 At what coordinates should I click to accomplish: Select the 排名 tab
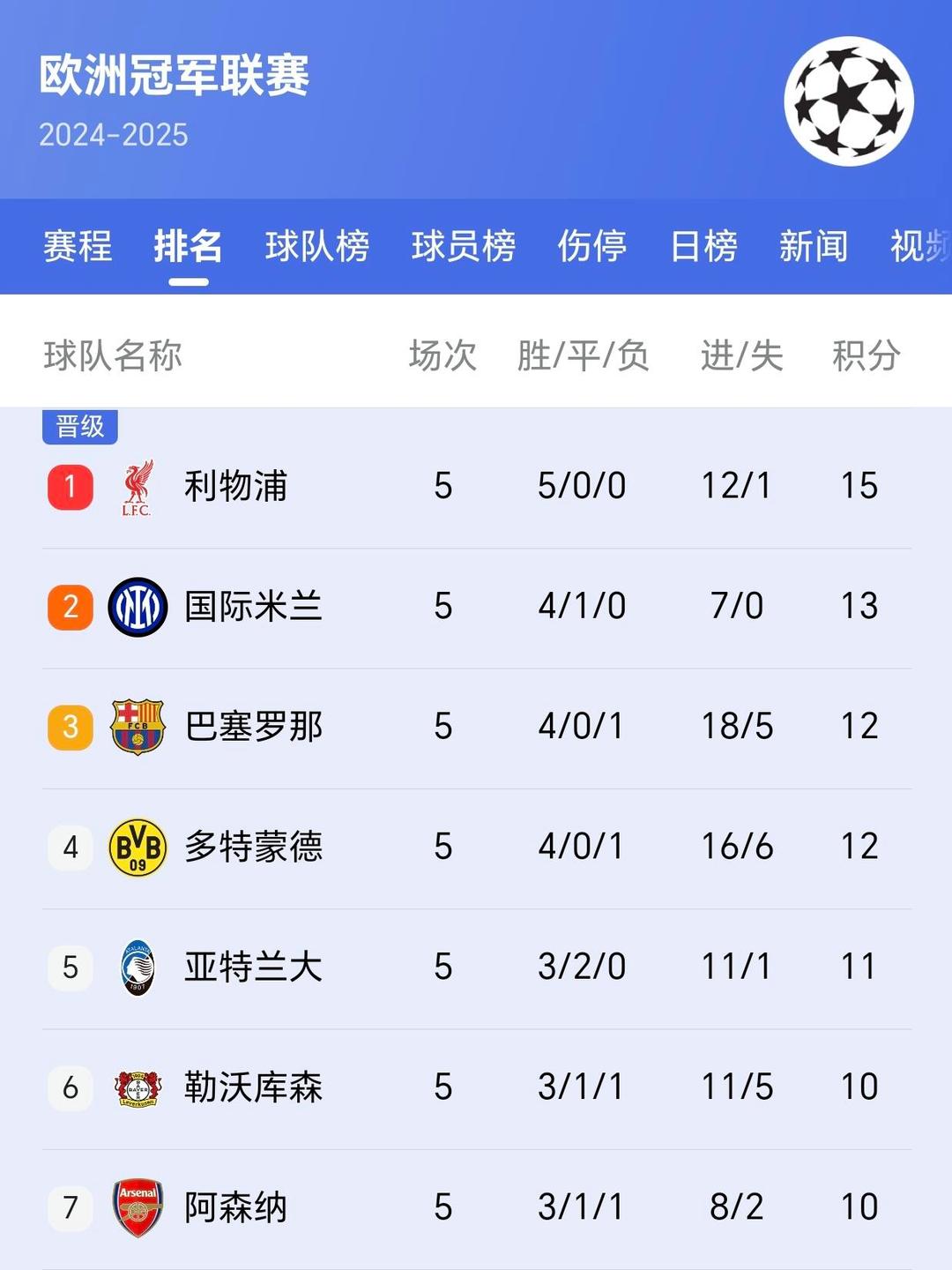tap(188, 246)
